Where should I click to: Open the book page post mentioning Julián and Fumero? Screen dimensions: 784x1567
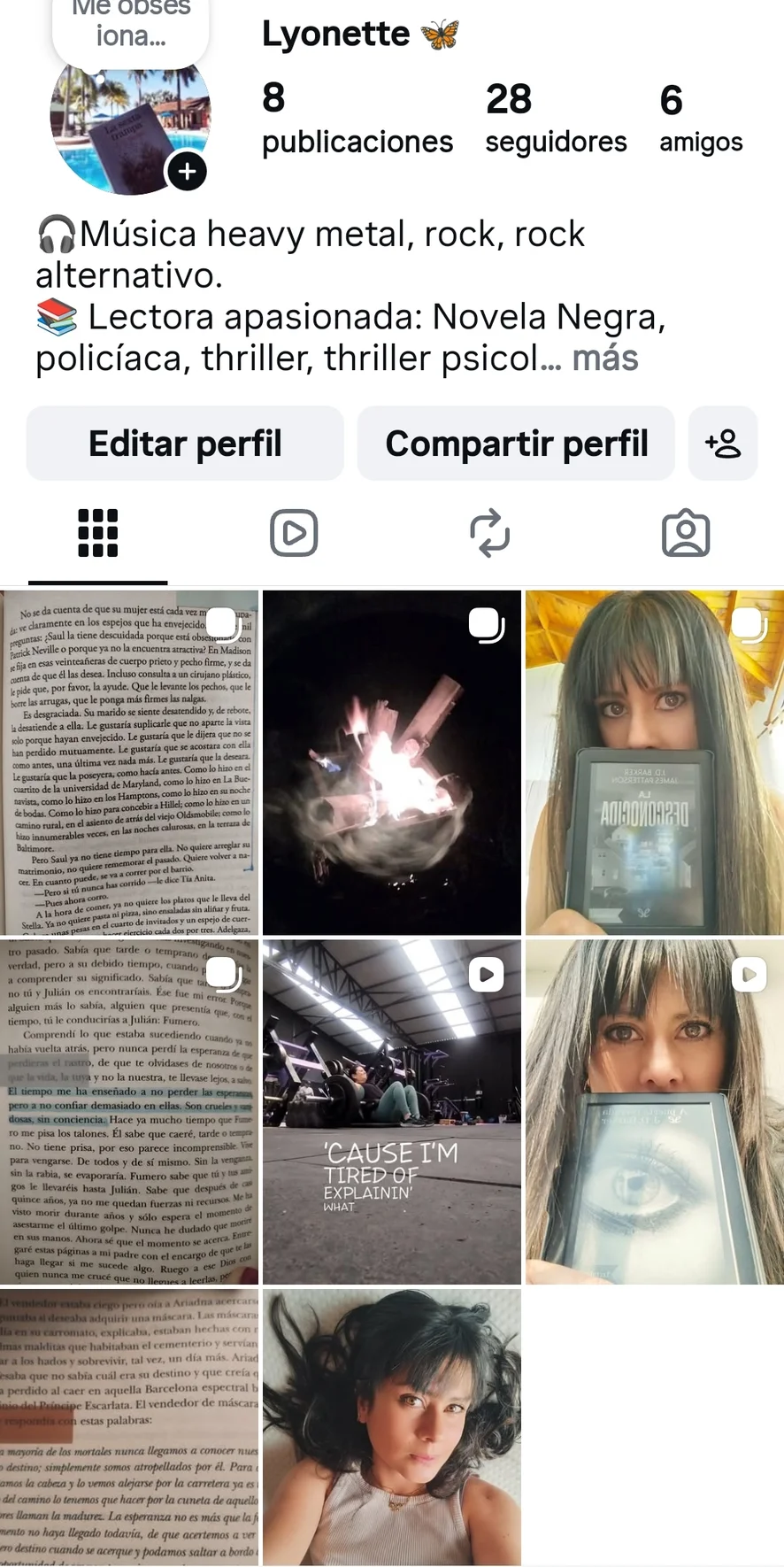pos(129,1111)
